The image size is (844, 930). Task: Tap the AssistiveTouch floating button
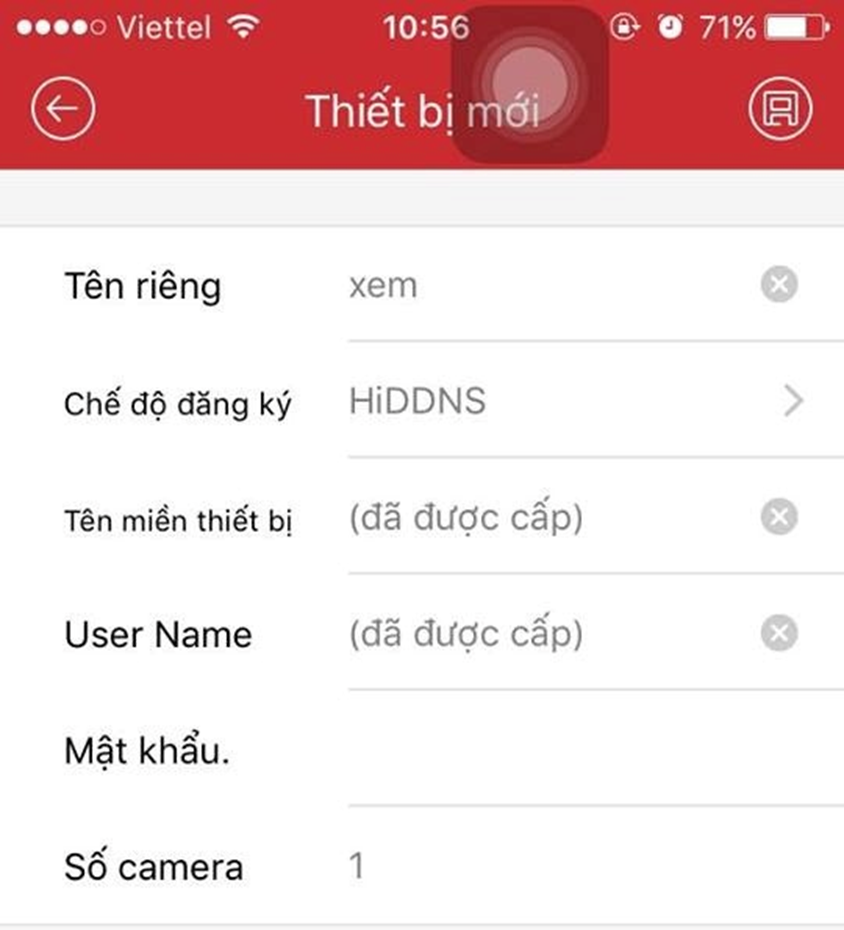click(530, 85)
